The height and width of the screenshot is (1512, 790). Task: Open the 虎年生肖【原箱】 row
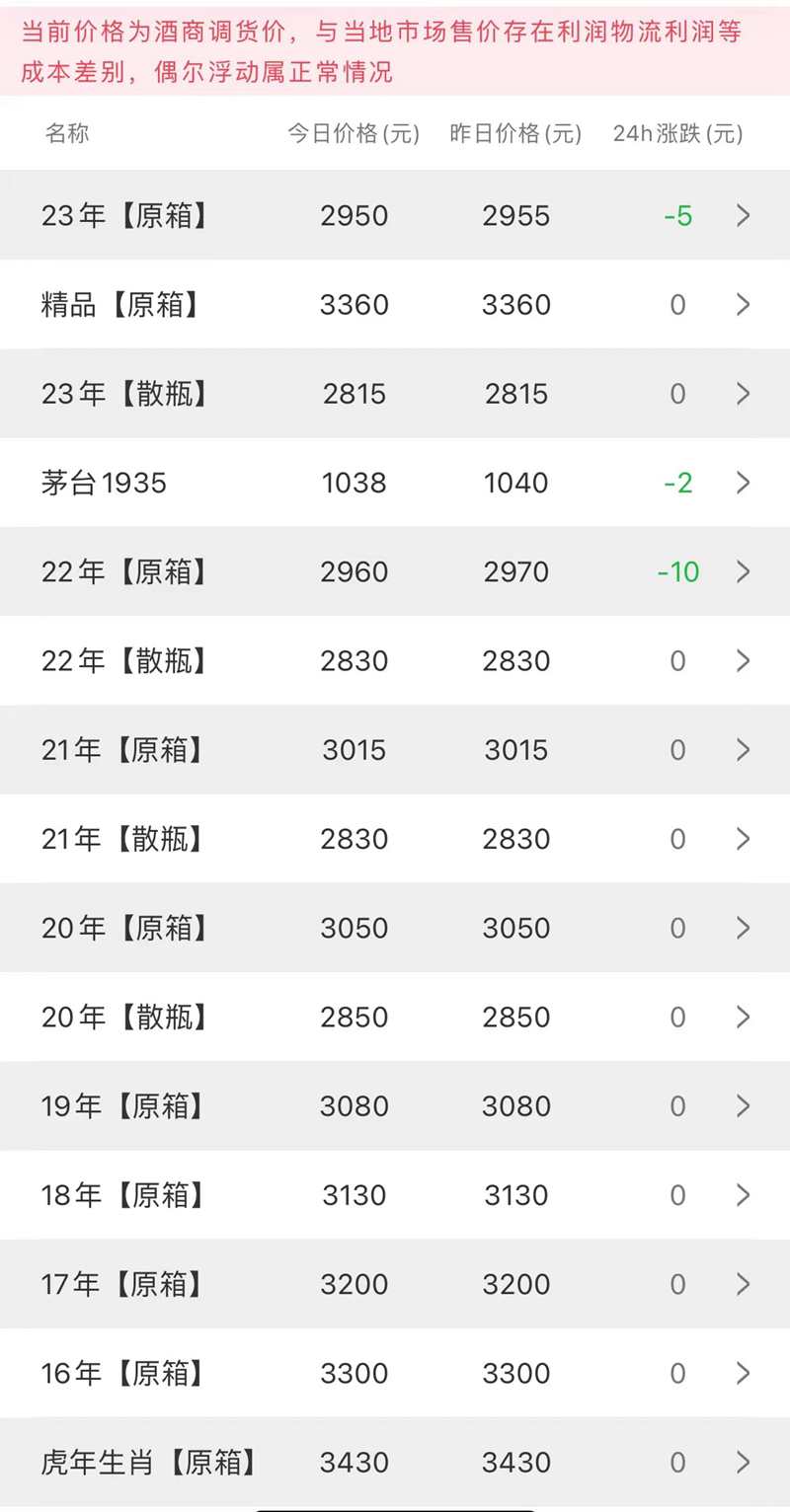pos(395,1463)
